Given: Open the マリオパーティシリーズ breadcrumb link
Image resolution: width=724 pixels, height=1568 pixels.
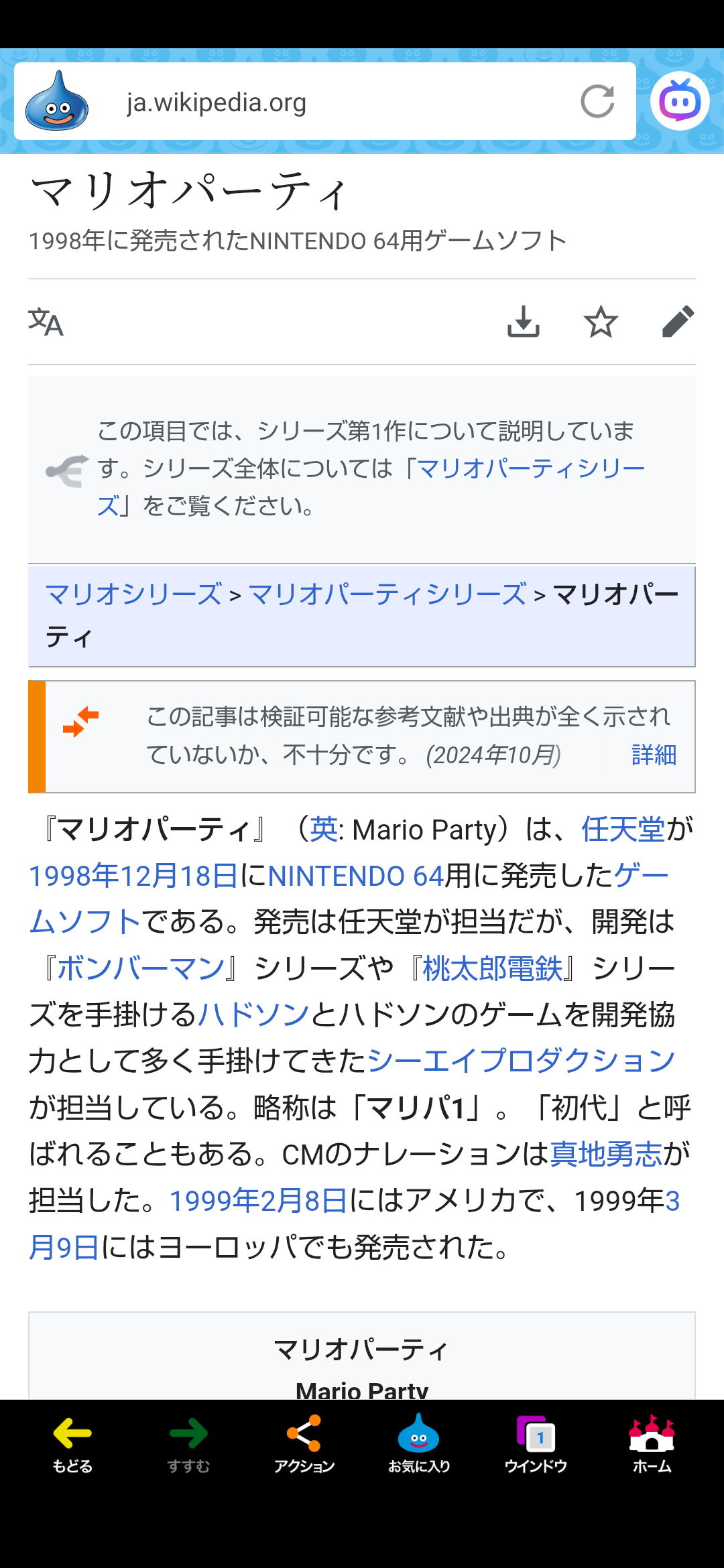Looking at the screenshot, I should point(387,594).
